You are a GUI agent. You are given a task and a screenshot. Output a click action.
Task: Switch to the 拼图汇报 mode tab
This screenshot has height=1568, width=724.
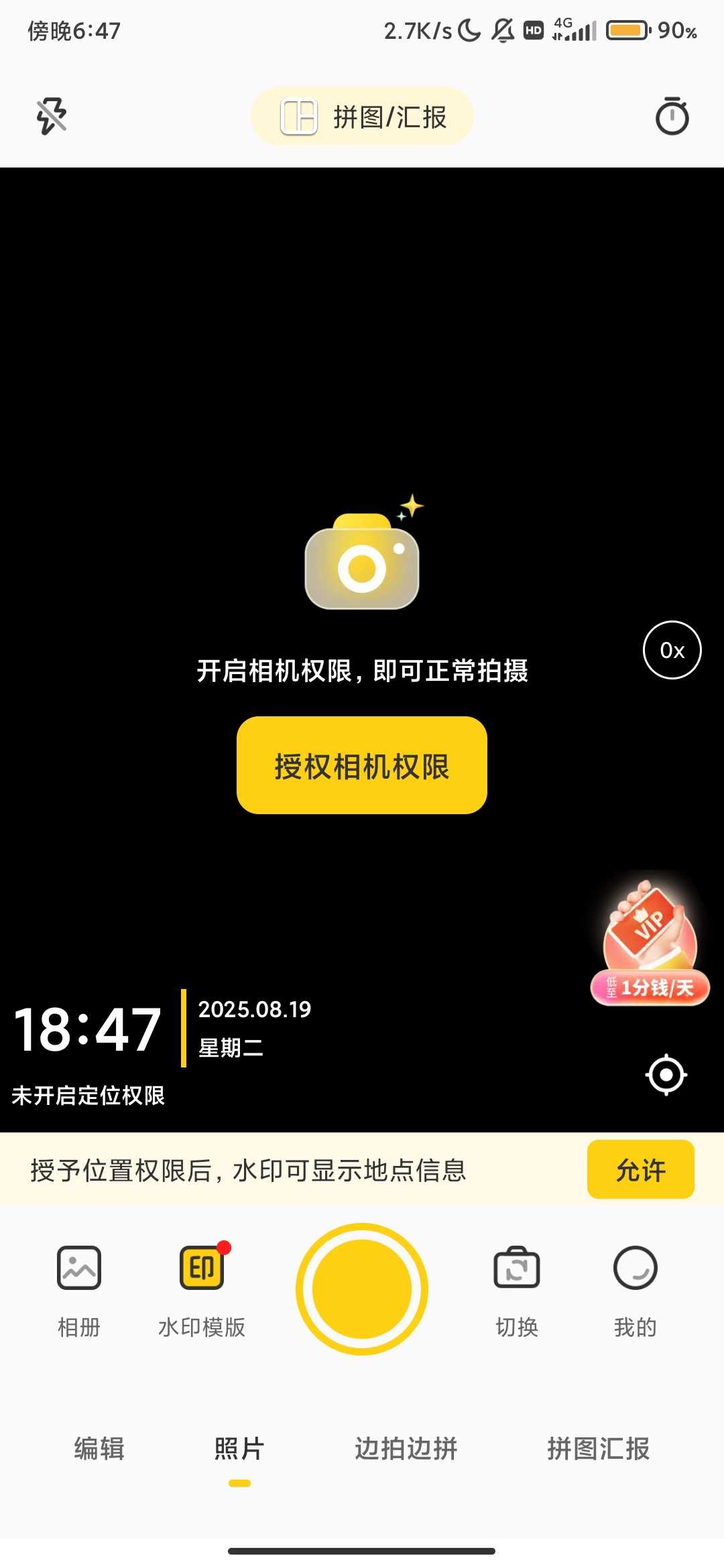tap(598, 1449)
